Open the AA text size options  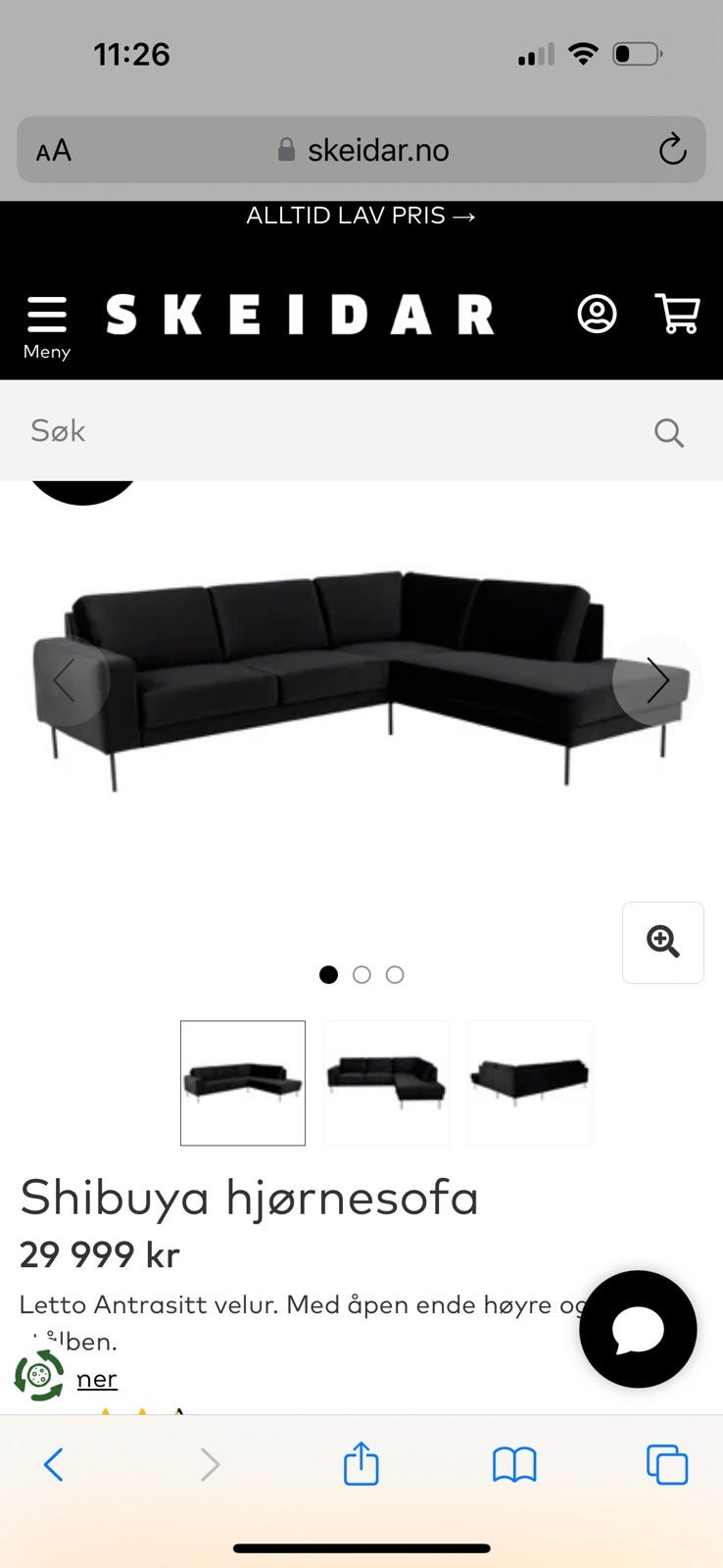[x=54, y=151]
